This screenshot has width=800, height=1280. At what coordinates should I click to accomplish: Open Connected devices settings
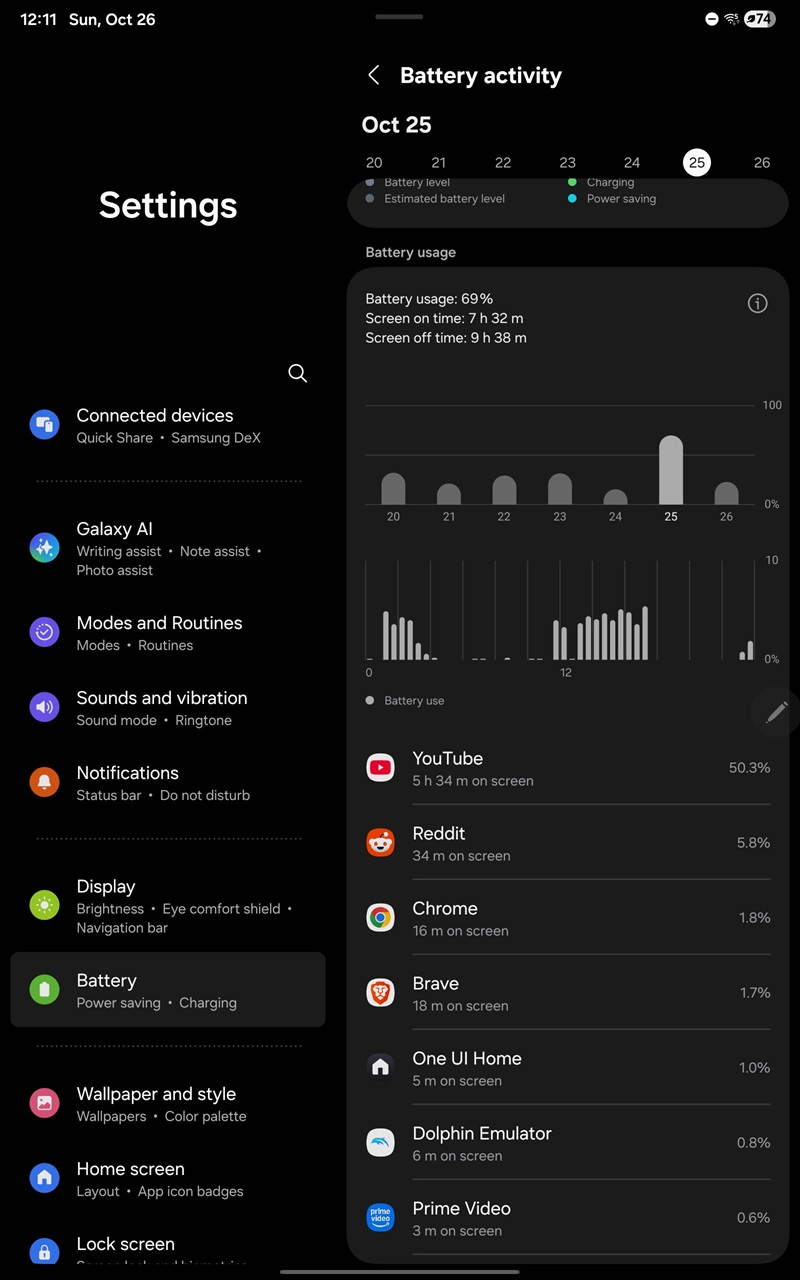click(168, 425)
